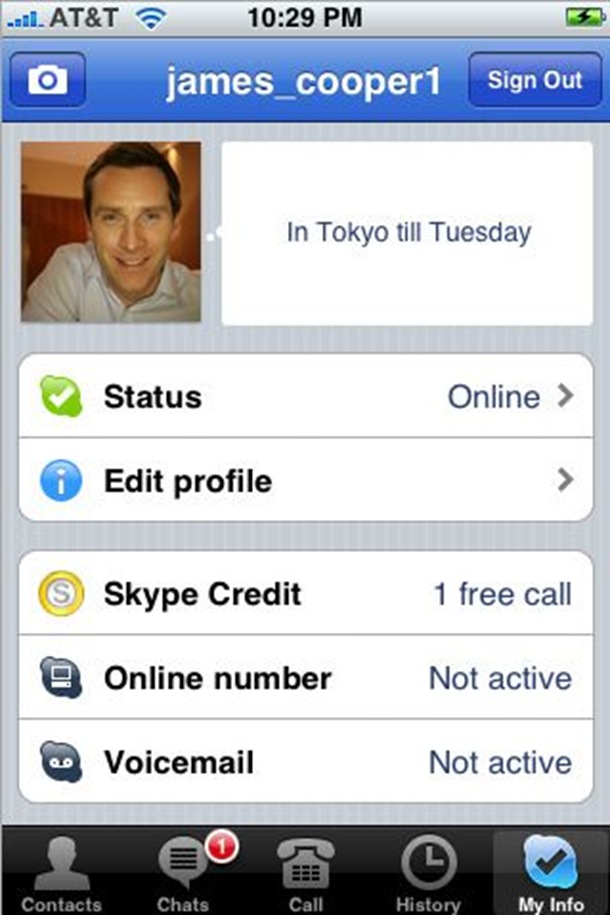Open the Voicemail settings row
The width and height of the screenshot is (610, 915).
(305, 762)
